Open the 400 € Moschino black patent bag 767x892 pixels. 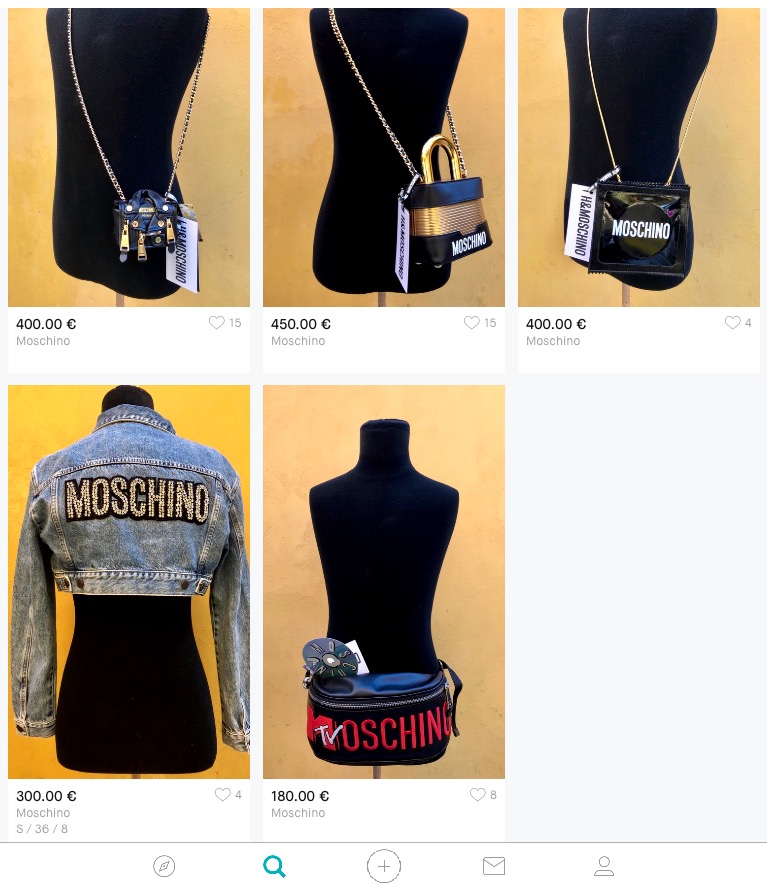(639, 157)
